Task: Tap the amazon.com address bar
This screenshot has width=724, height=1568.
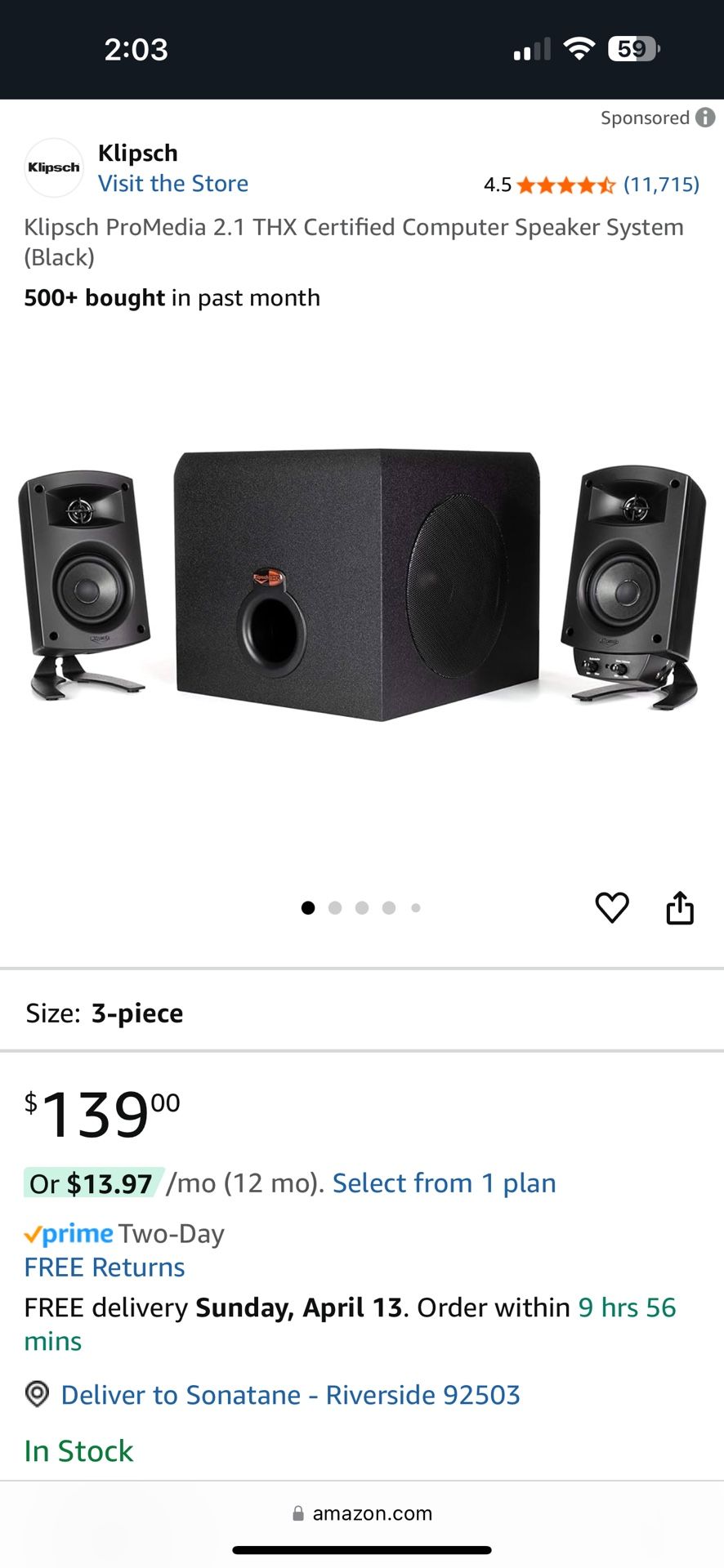Action: point(362,1513)
